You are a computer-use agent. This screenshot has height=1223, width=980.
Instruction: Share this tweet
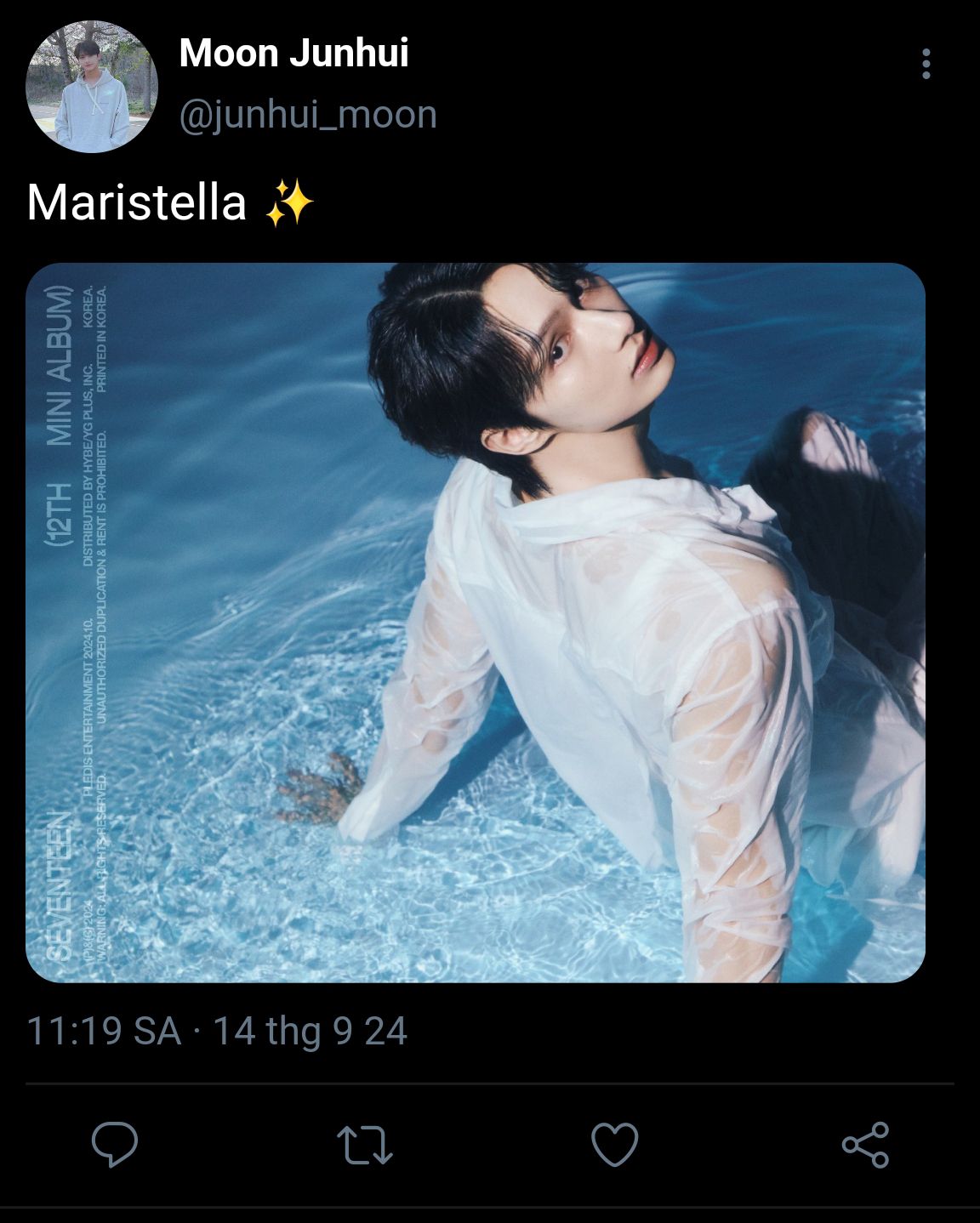tap(865, 1144)
